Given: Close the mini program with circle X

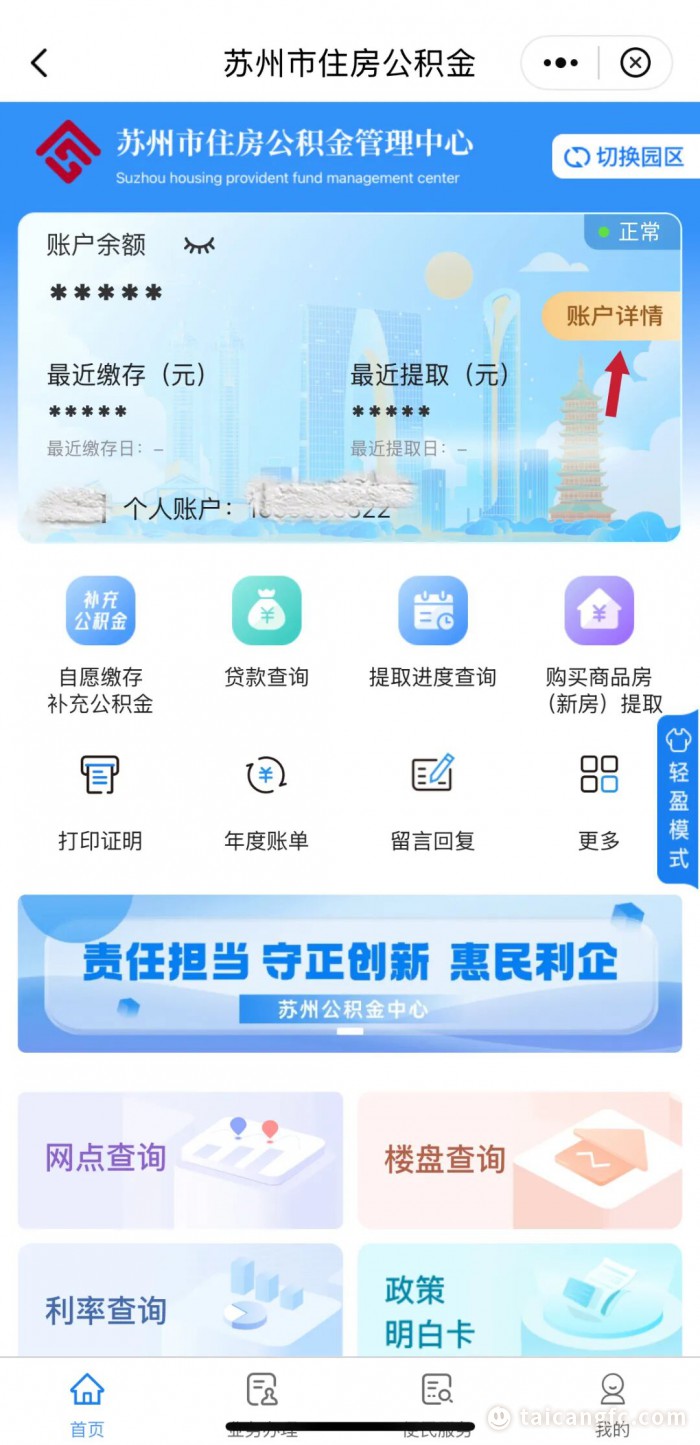Looking at the screenshot, I should point(635,63).
